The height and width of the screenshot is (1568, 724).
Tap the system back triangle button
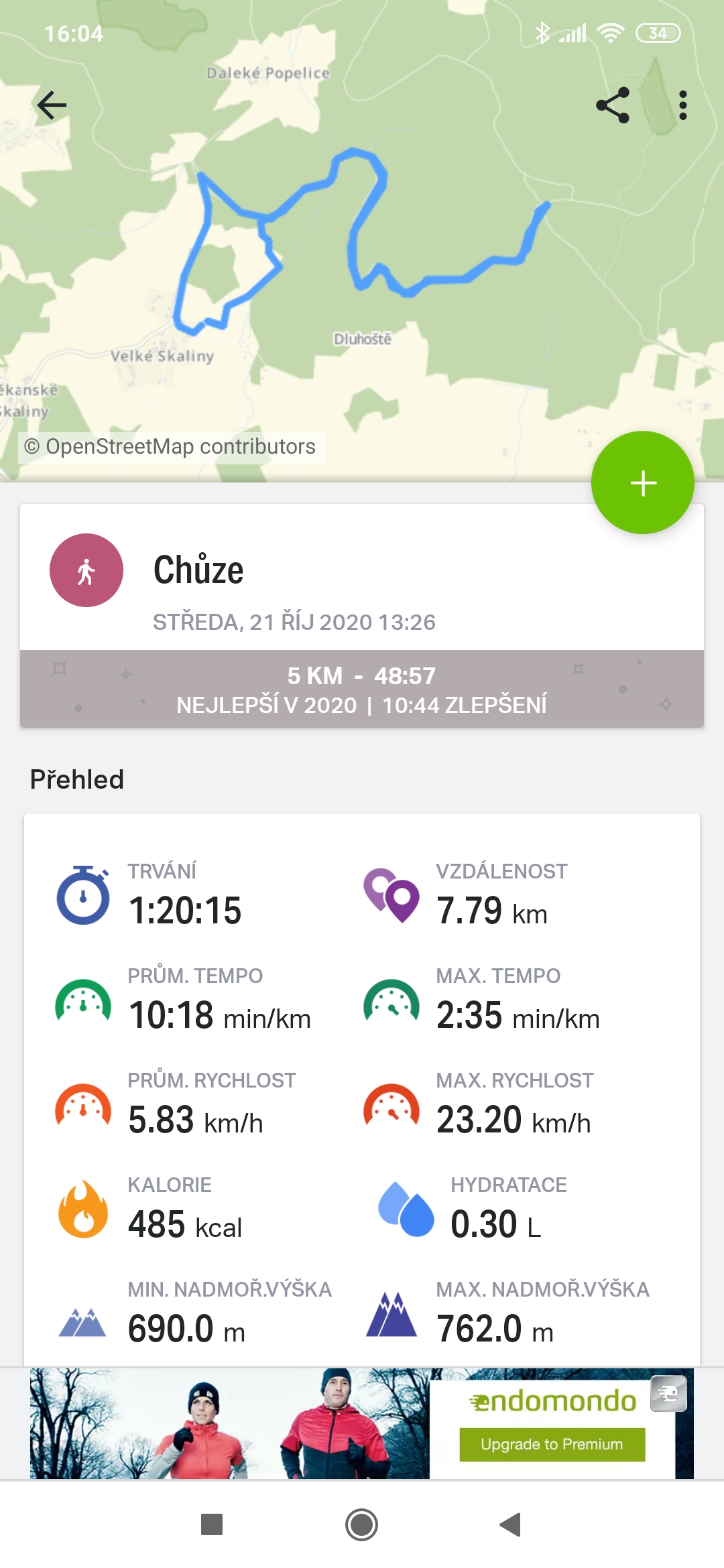(511, 1524)
